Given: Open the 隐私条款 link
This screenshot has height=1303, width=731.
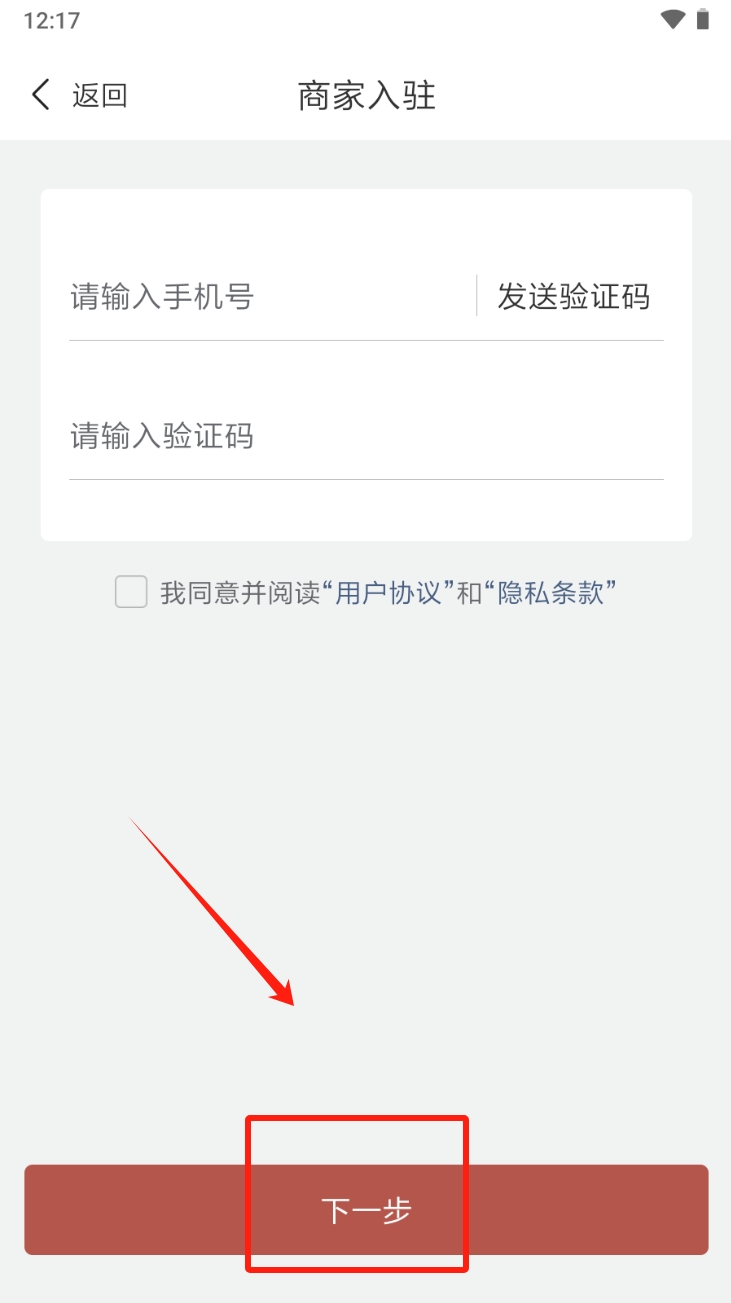Looking at the screenshot, I should 551,593.
